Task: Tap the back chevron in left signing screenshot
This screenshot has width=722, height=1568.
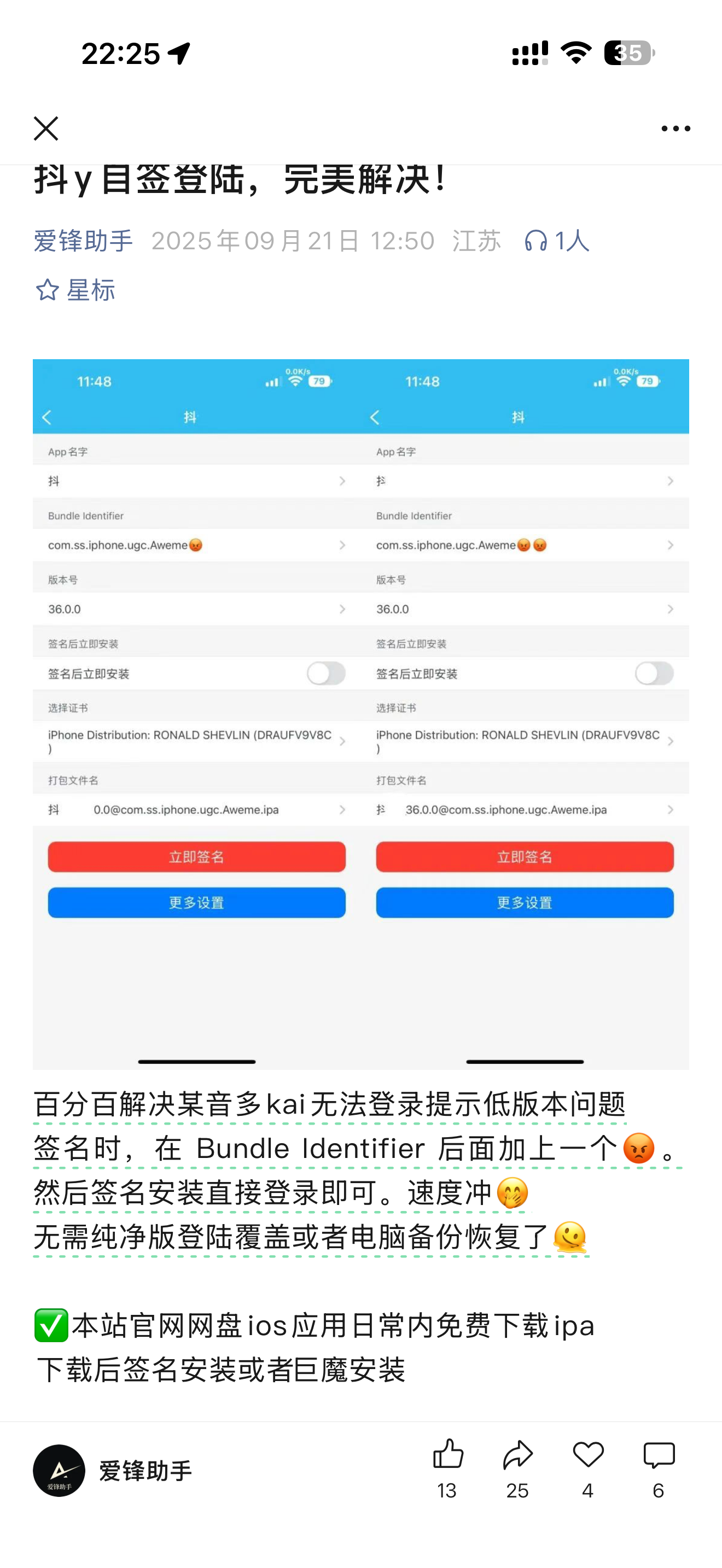Action: [x=48, y=418]
